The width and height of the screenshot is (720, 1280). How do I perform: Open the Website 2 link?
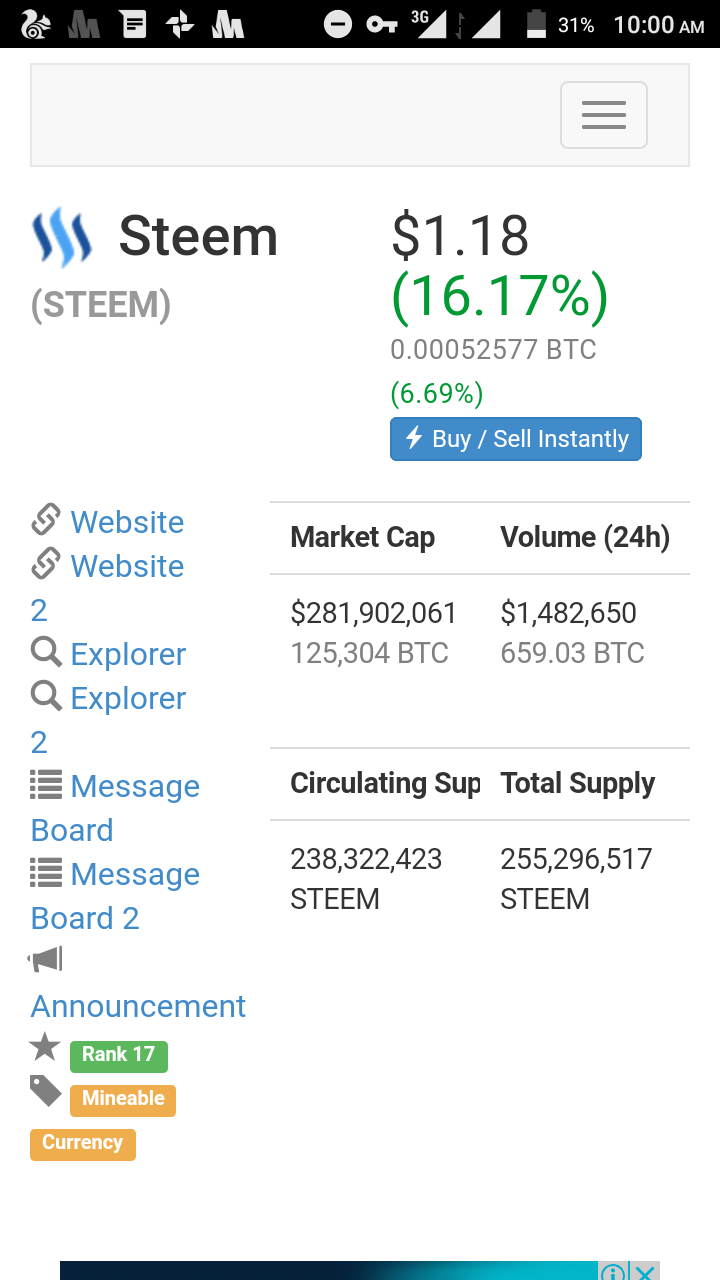tap(126, 567)
